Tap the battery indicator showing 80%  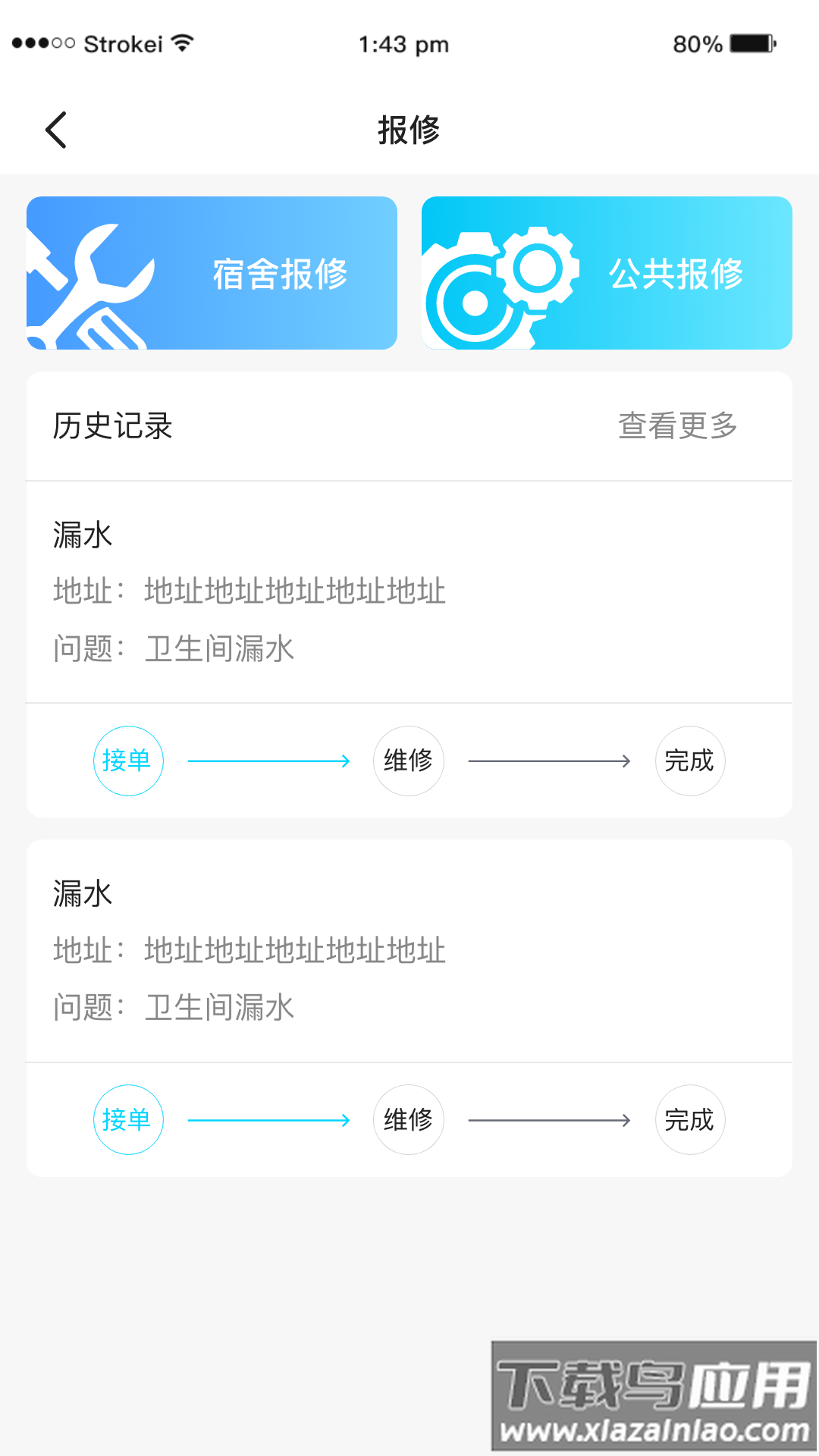(x=747, y=44)
